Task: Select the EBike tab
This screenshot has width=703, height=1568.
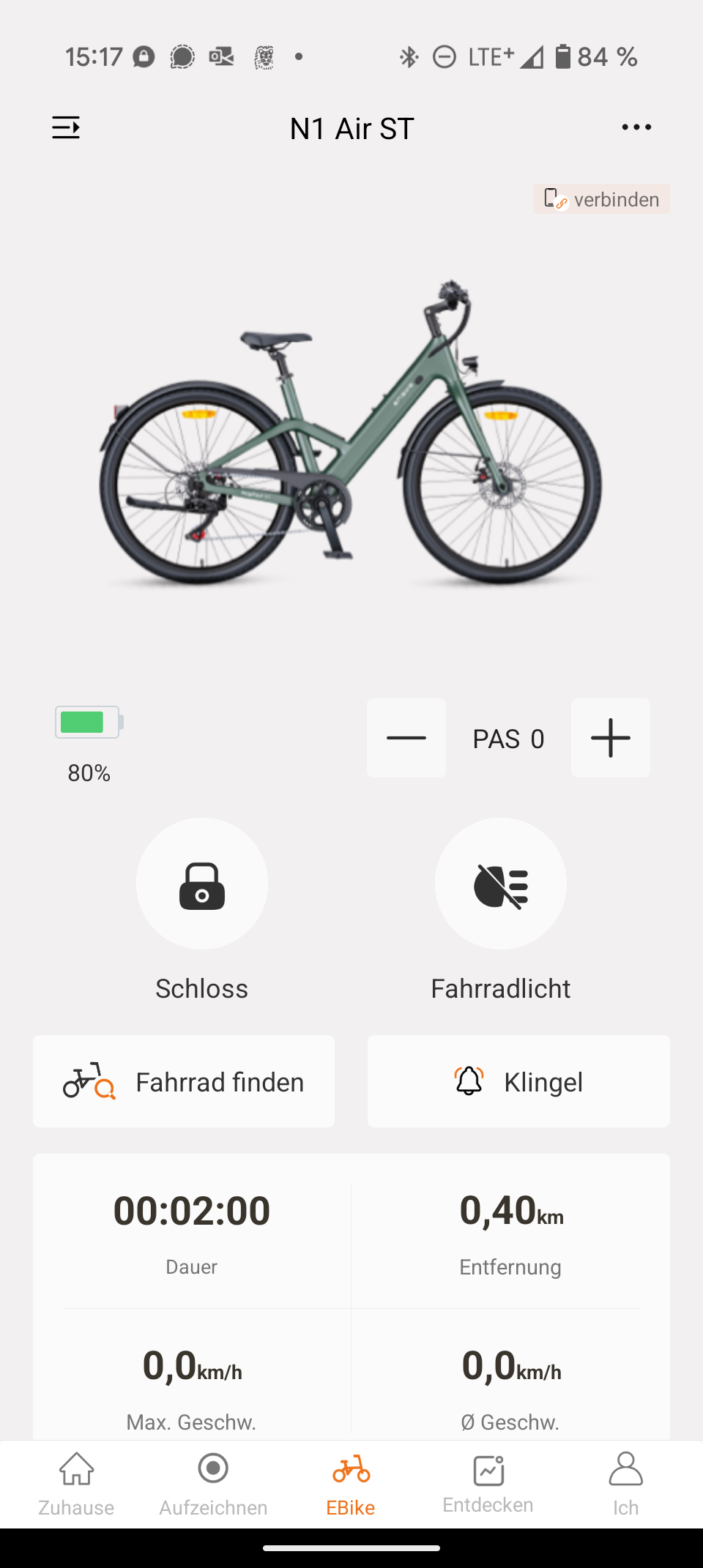Action: coord(351,1485)
